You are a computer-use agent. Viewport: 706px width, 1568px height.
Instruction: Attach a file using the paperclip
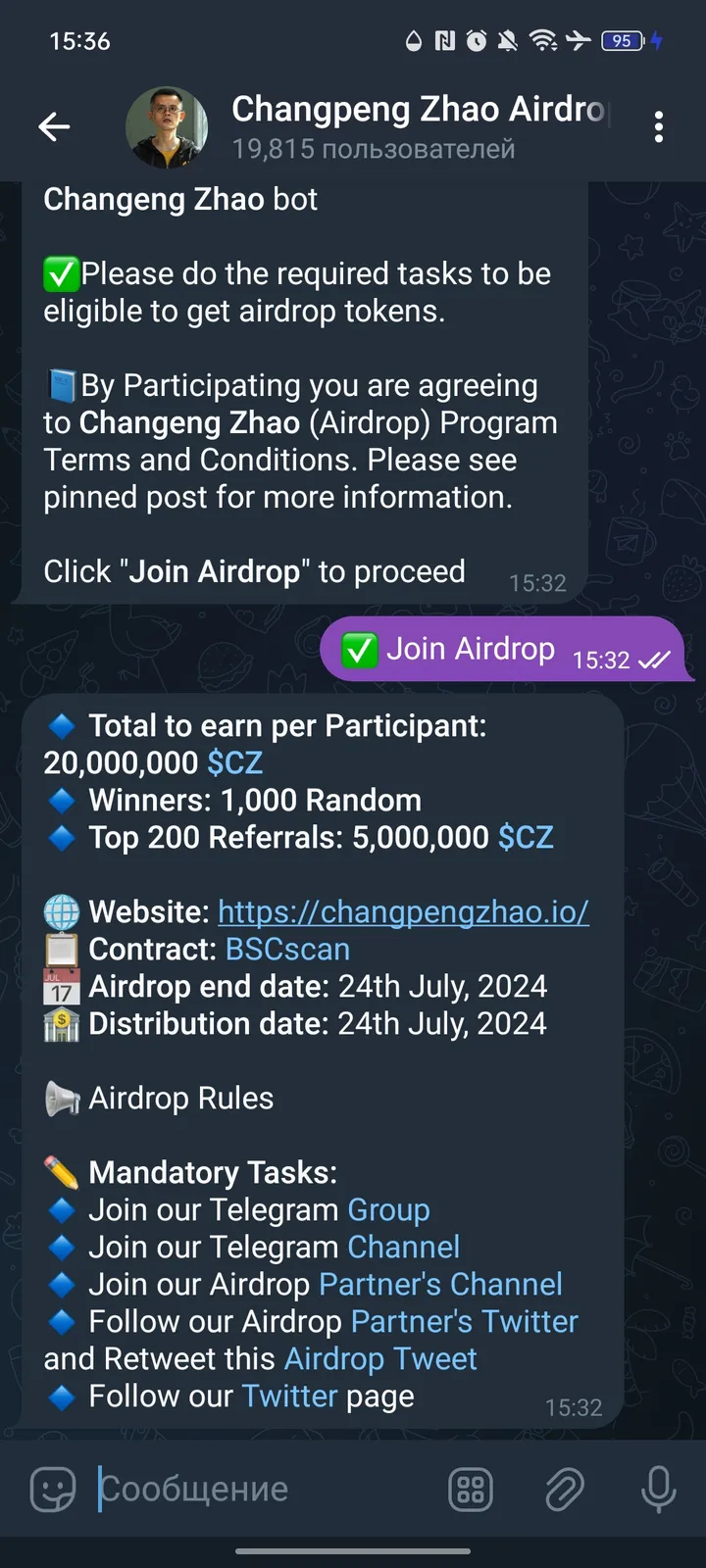pos(564,1489)
